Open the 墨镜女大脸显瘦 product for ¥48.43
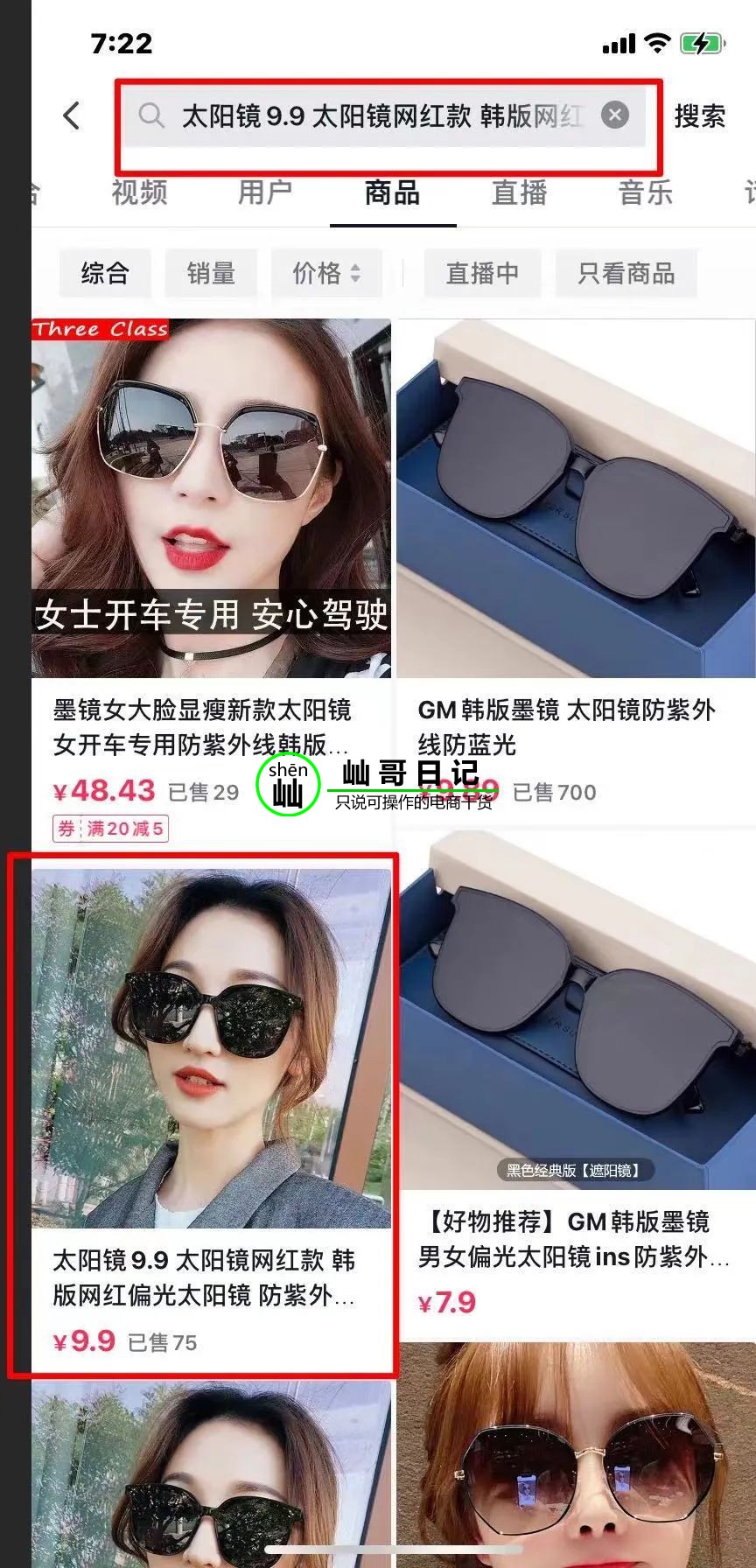Viewport: 756px width, 1568px height. coord(210,525)
